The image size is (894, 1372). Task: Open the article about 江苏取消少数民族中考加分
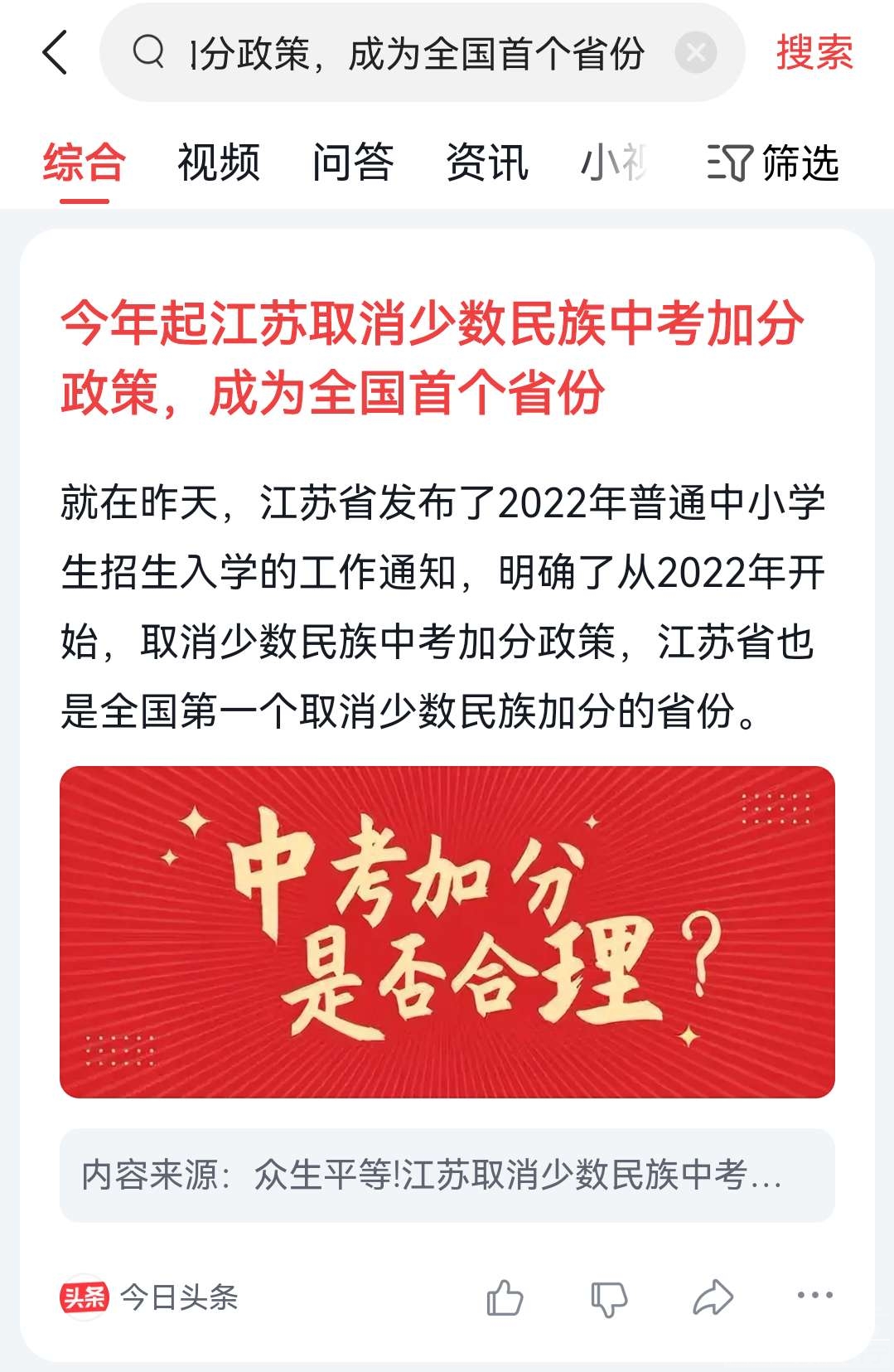(x=431, y=356)
